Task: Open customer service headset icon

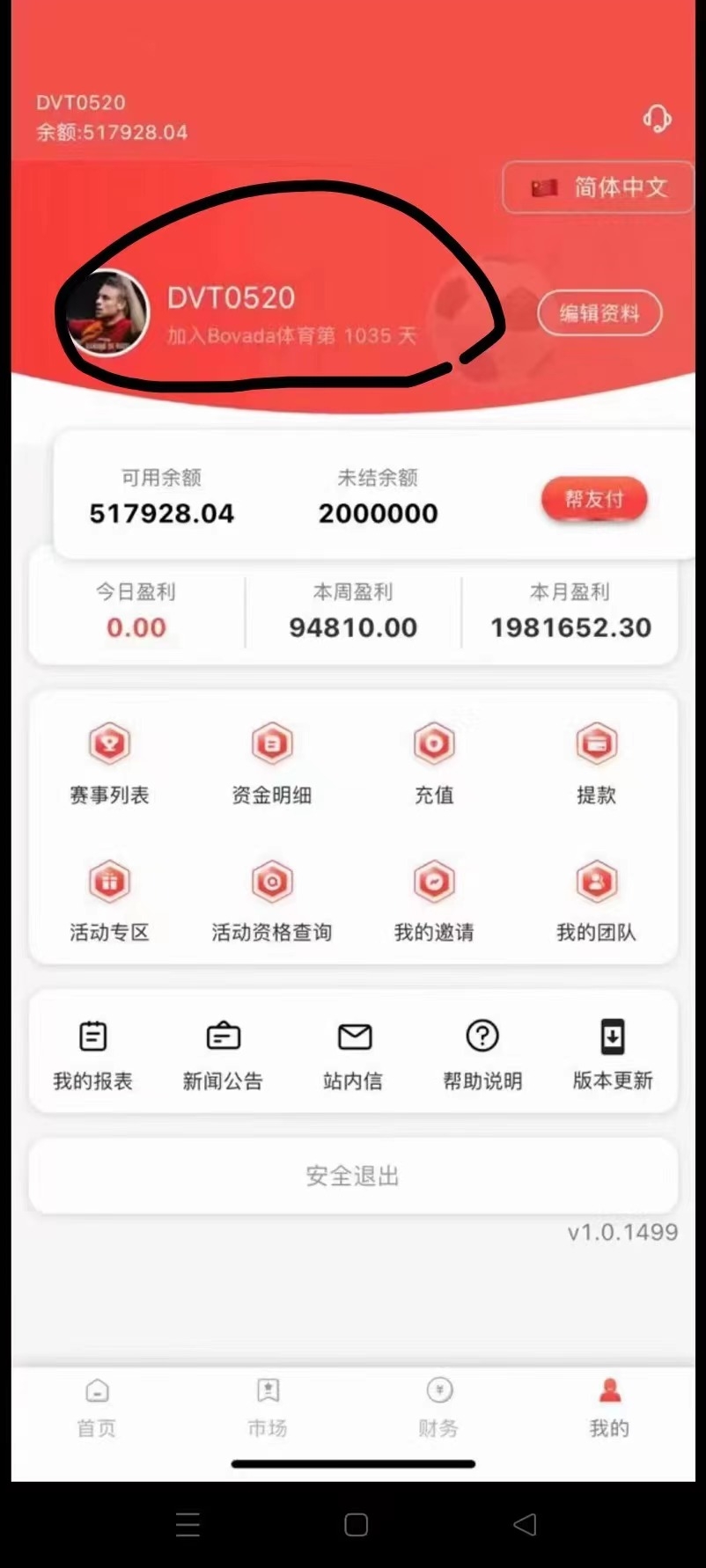Action: coord(657,118)
